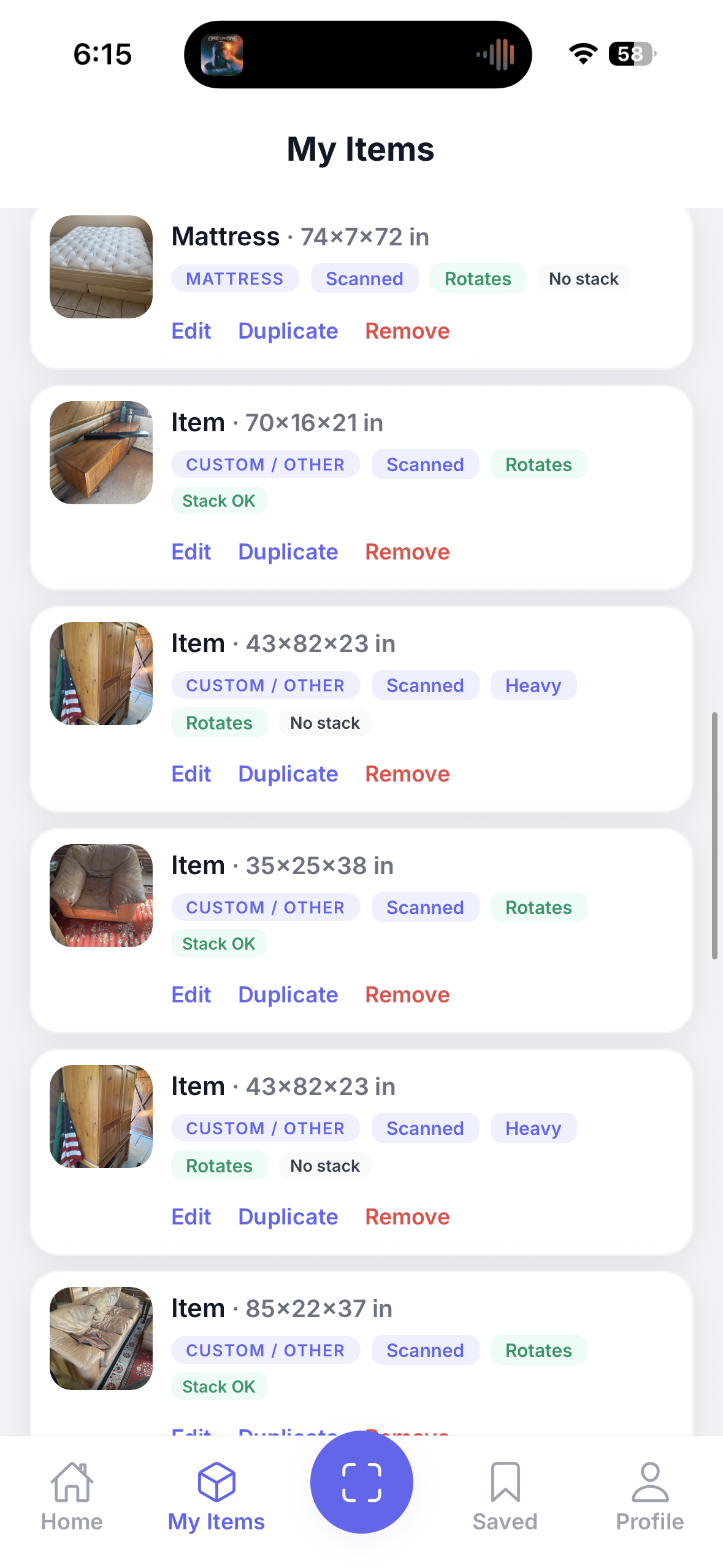Open the center scan button
The width and height of the screenshot is (723, 1568).
tap(361, 1482)
